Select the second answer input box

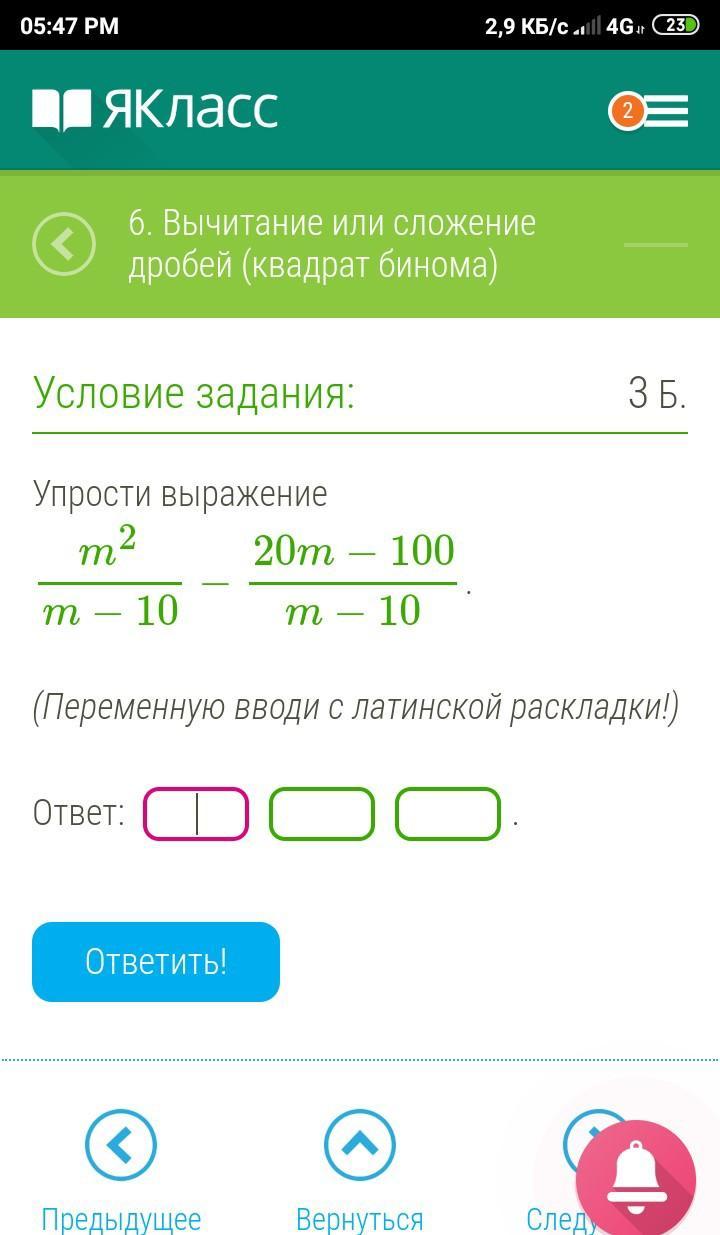click(x=322, y=814)
